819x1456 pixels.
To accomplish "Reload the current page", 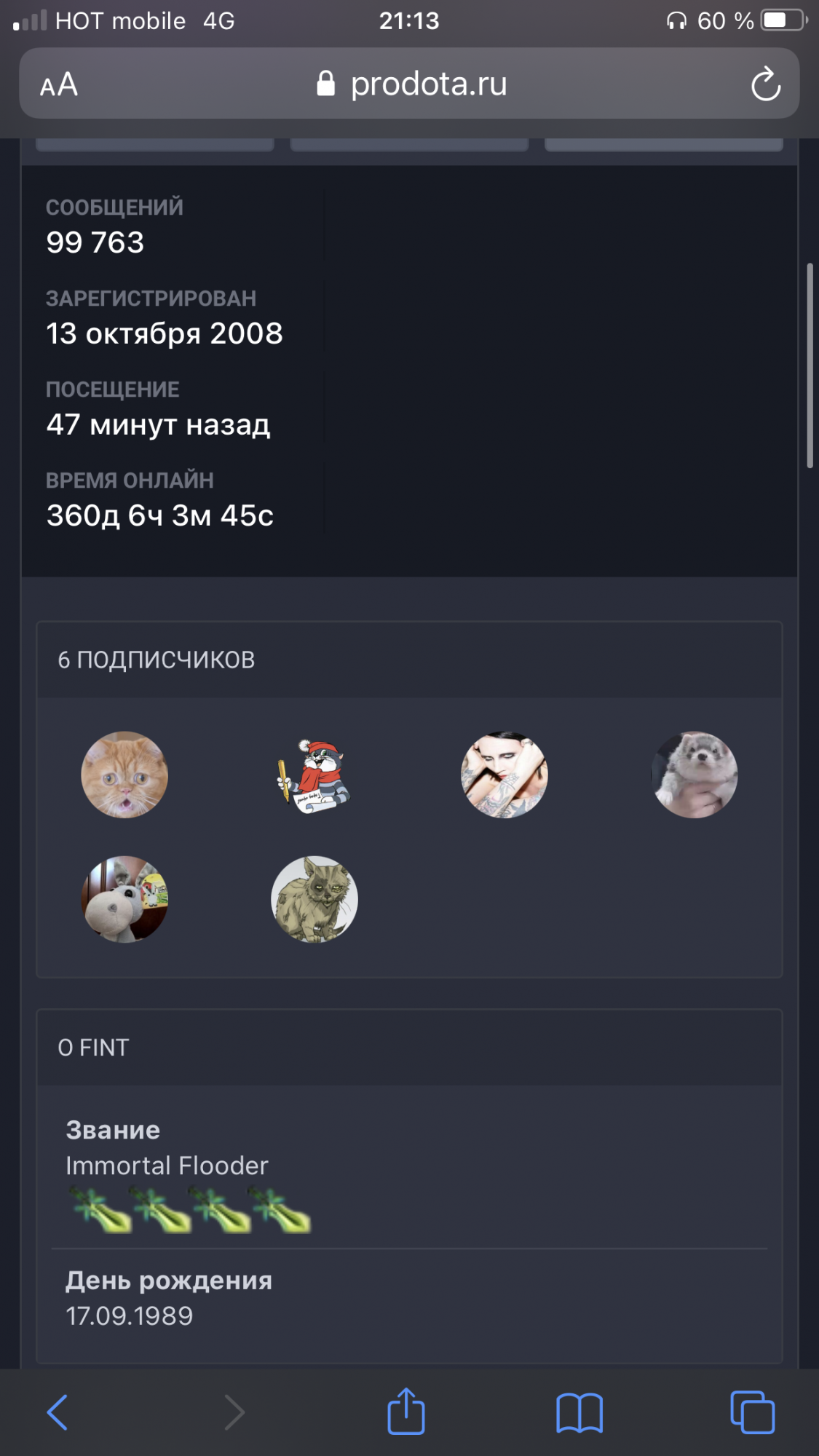I will click(x=765, y=84).
